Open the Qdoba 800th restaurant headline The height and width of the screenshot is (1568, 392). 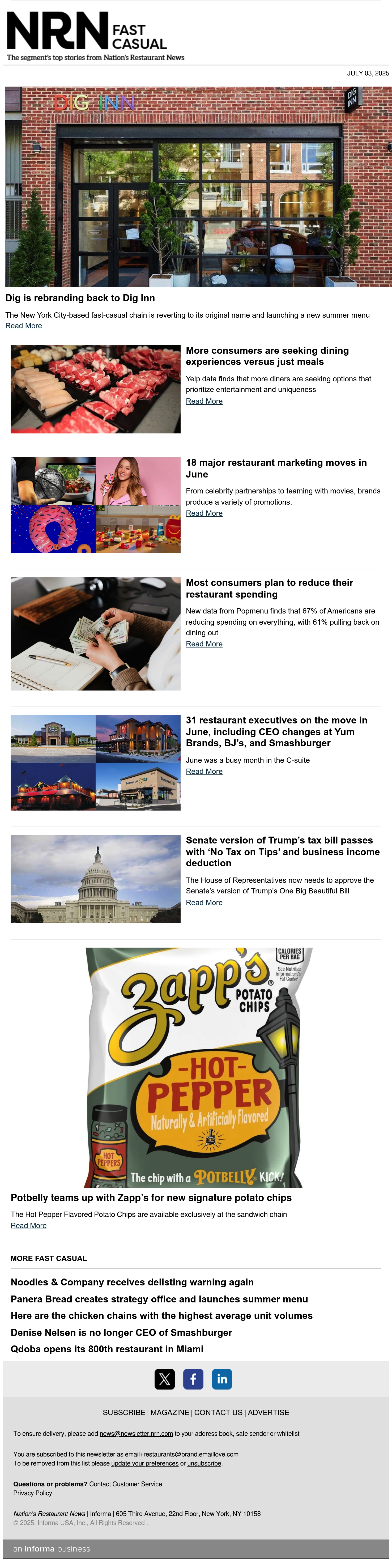pyautogui.click(x=107, y=1349)
